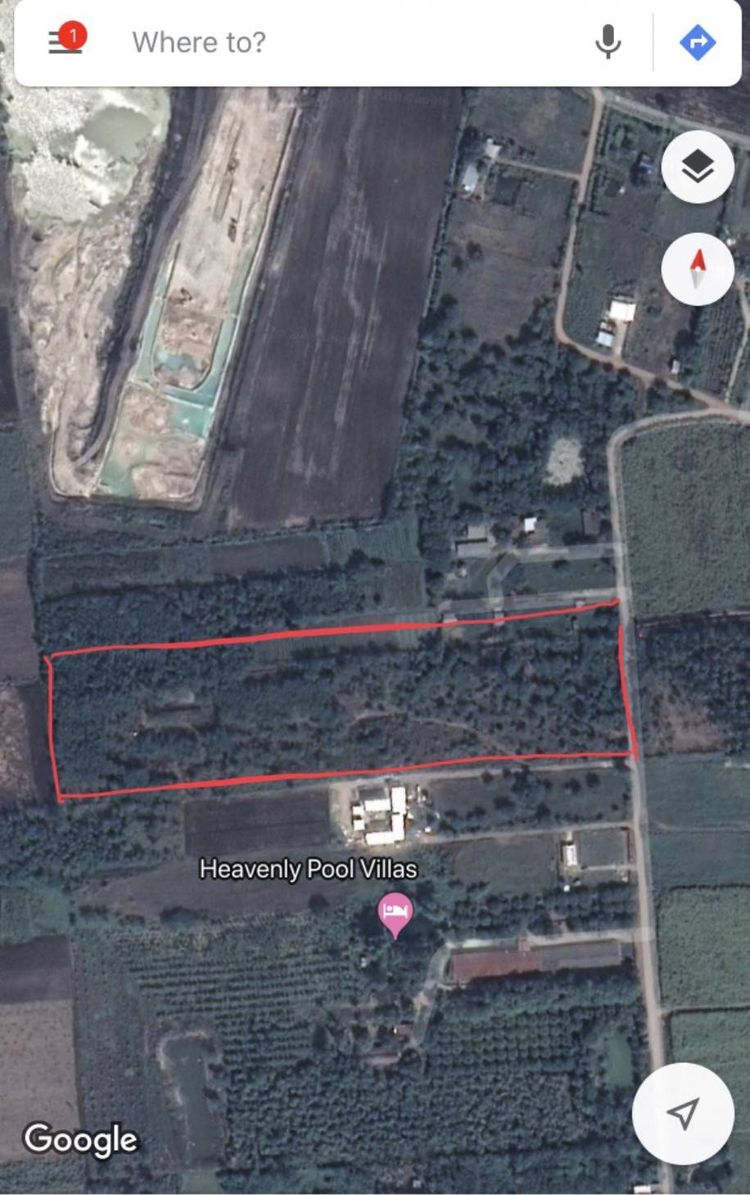Viewport: 750px width, 1195px height.
Task: Start voice search with the microphone
Action: [608, 42]
